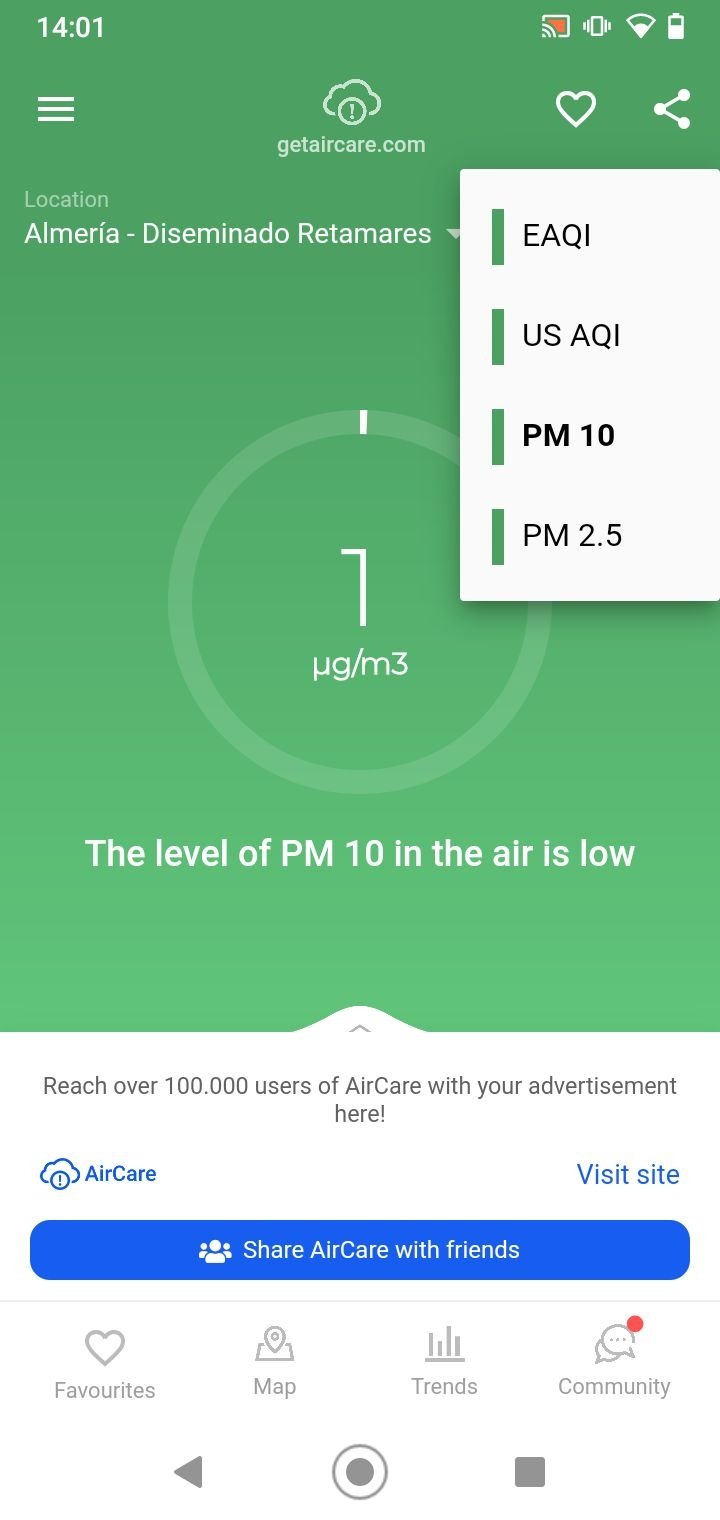Screen dimensions: 720x1520
Task: Choose the US AQI option
Action: point(590,335)
